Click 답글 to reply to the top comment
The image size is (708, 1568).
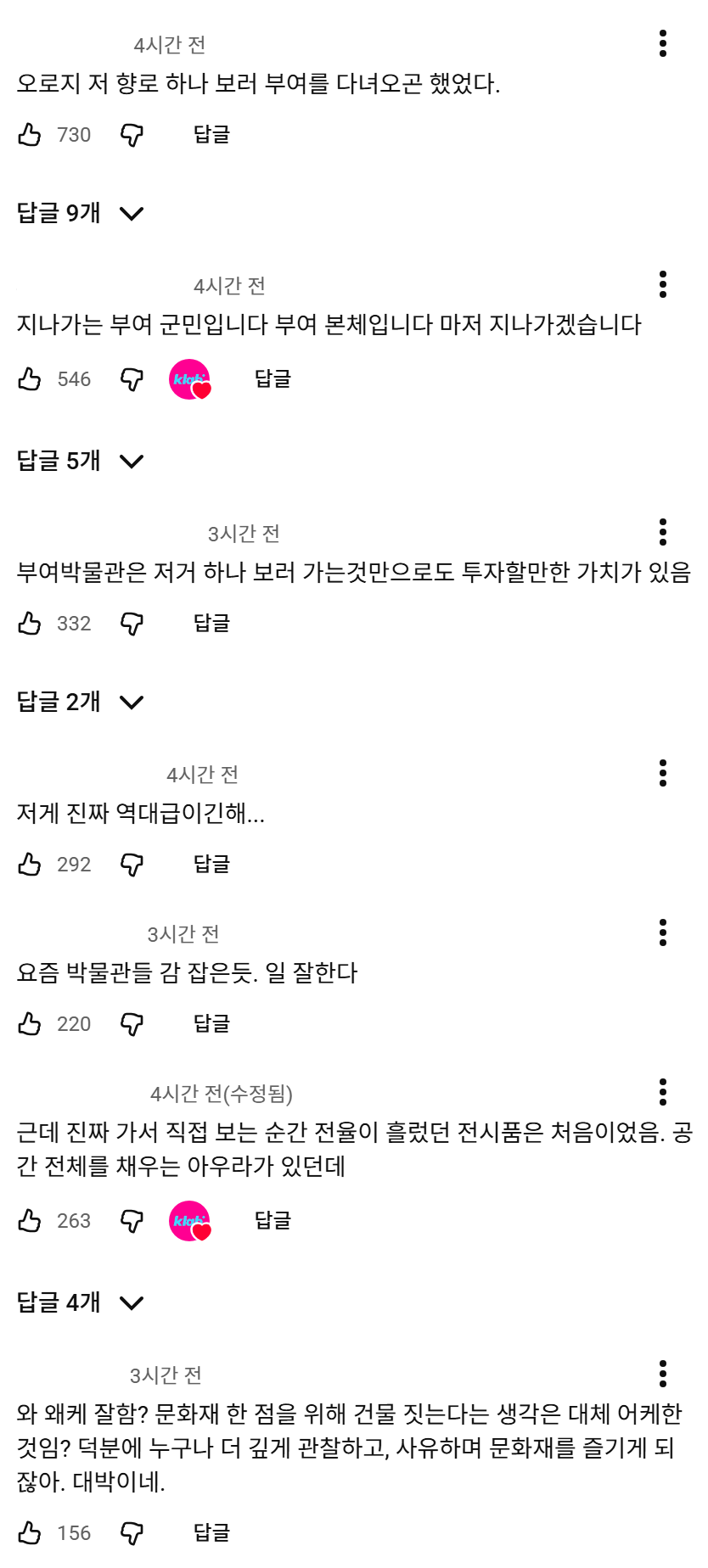coord(211,133)
